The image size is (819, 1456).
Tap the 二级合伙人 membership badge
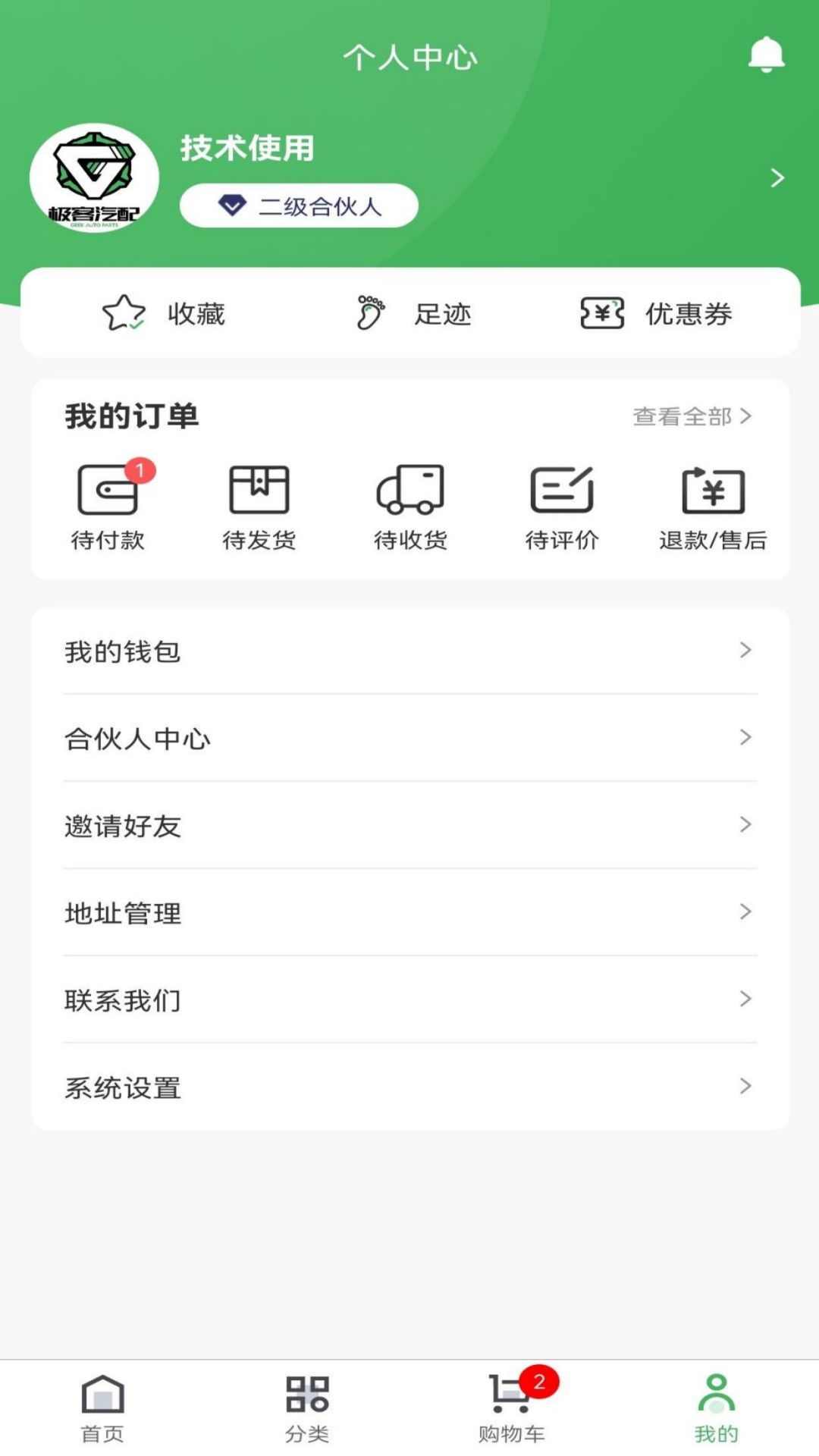click(298, 205)
